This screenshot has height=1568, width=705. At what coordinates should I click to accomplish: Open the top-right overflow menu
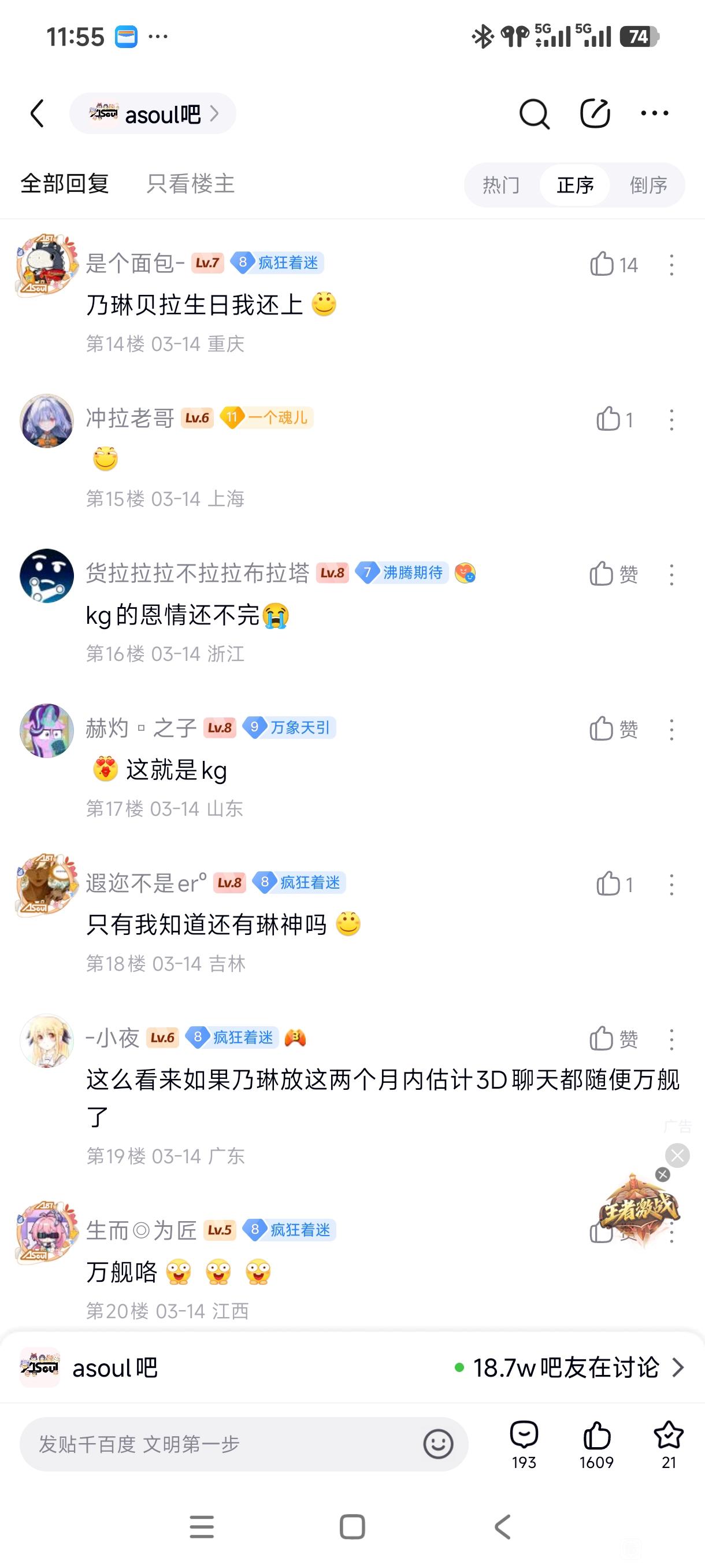pyautogui.click(x=655, y=113)
